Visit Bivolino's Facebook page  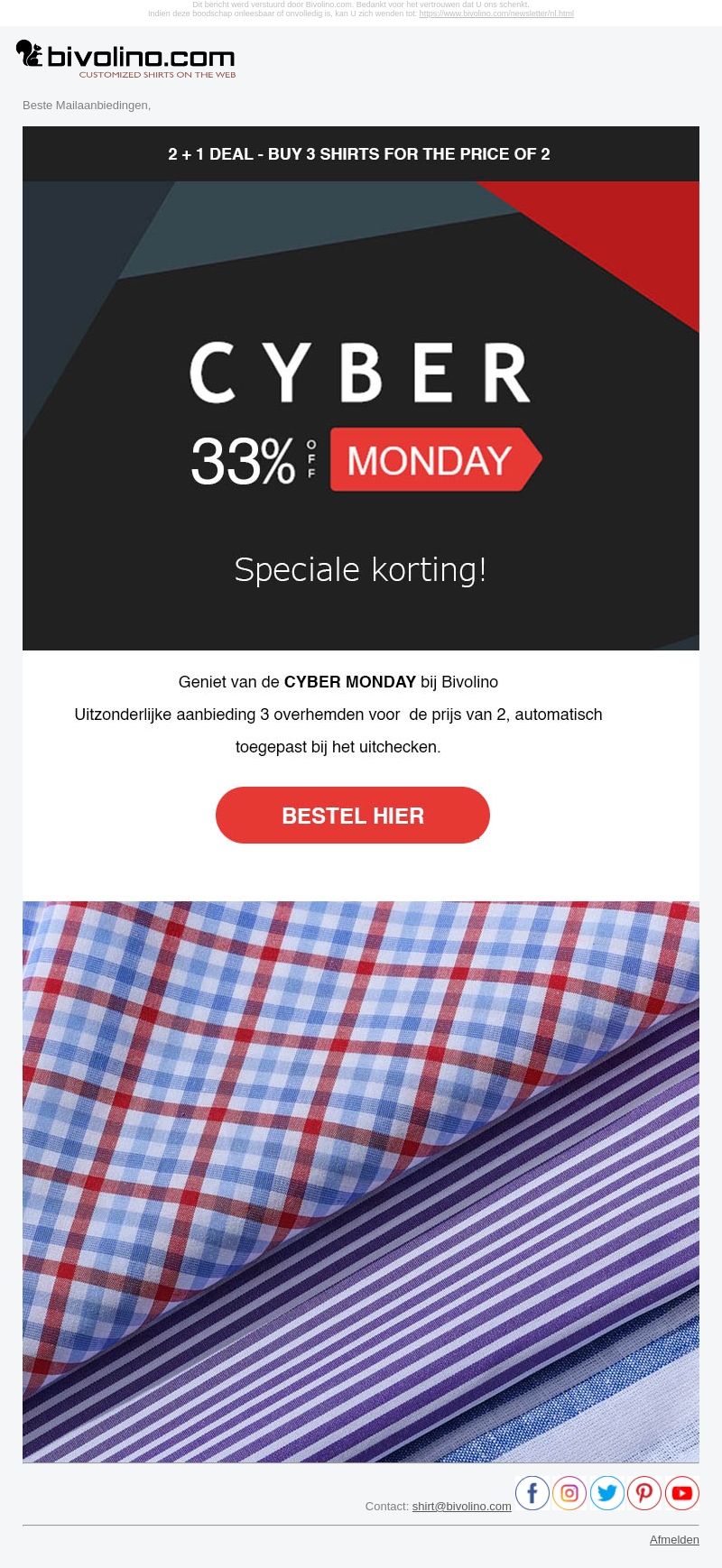click(x=532, y=1493)
